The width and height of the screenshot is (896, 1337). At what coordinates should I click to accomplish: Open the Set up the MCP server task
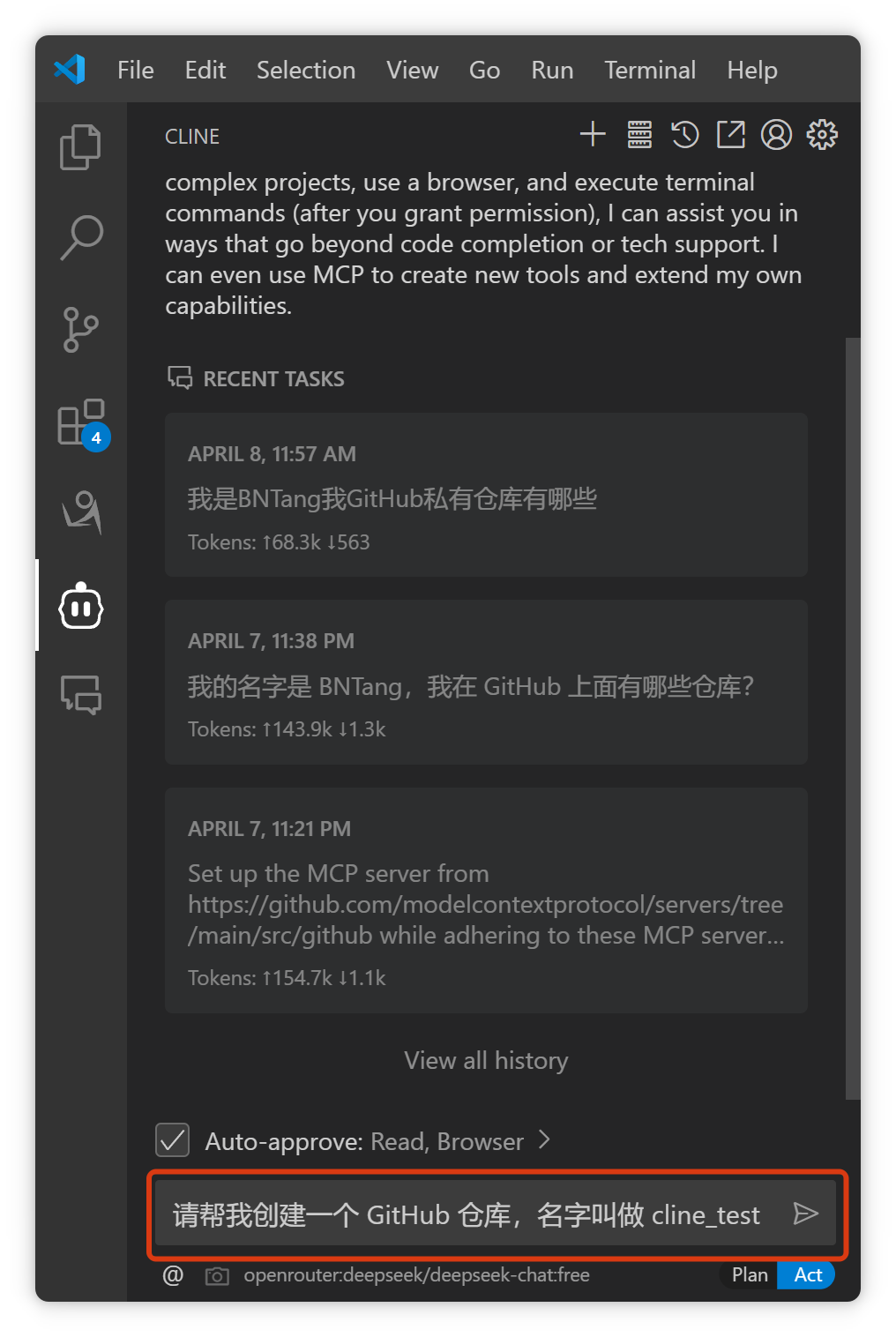(x=486, y=900)
